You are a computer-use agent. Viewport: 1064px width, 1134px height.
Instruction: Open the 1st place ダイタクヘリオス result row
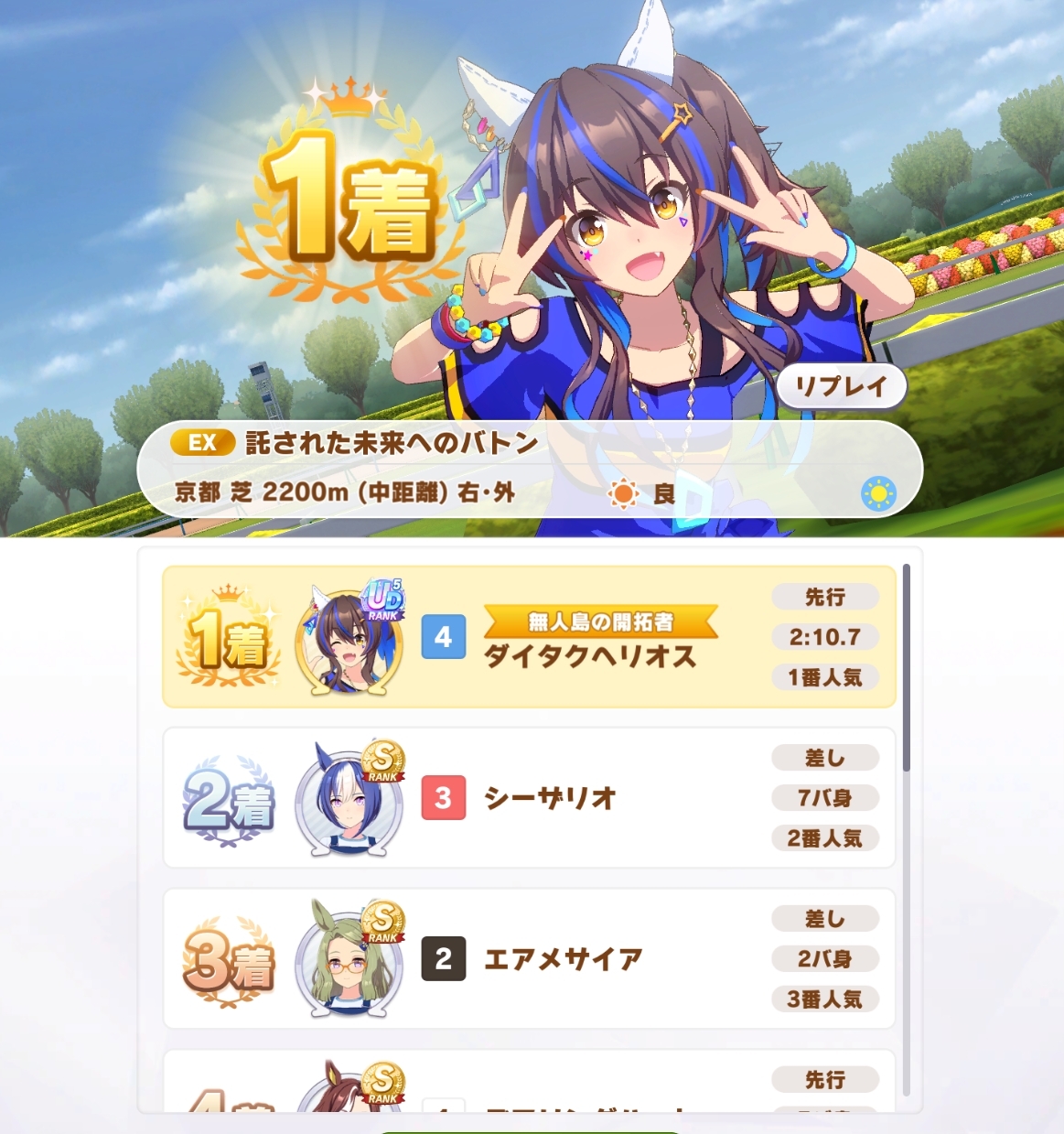tap(529, 637)
